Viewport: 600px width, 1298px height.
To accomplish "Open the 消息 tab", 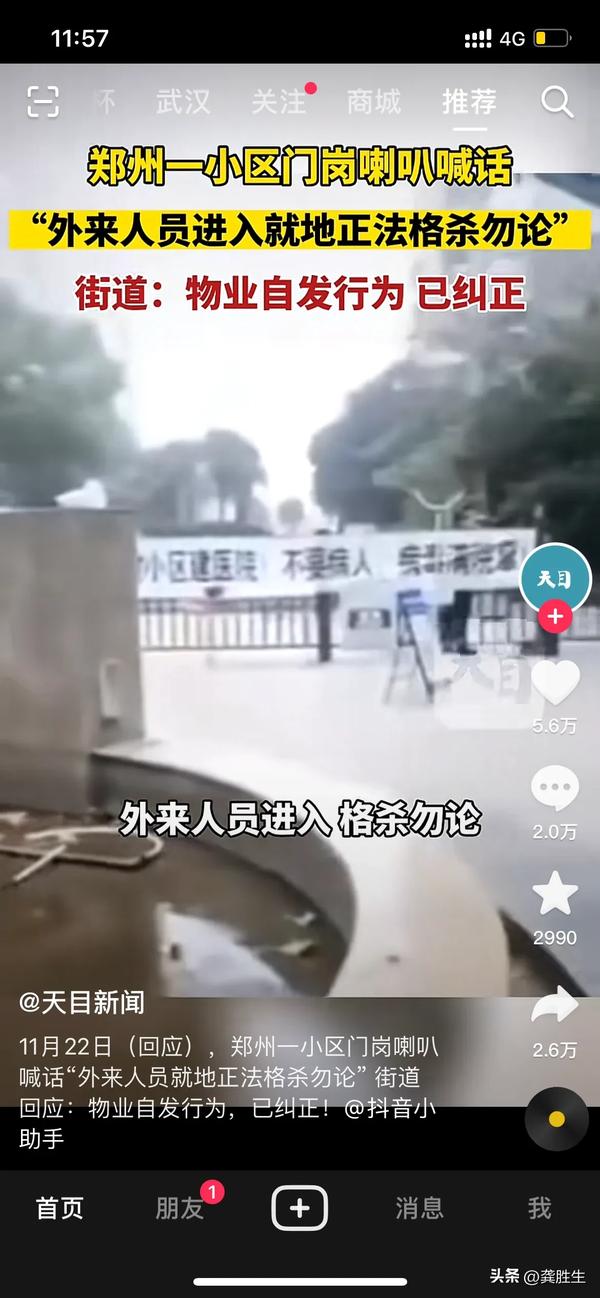I will pos(419,1208).
